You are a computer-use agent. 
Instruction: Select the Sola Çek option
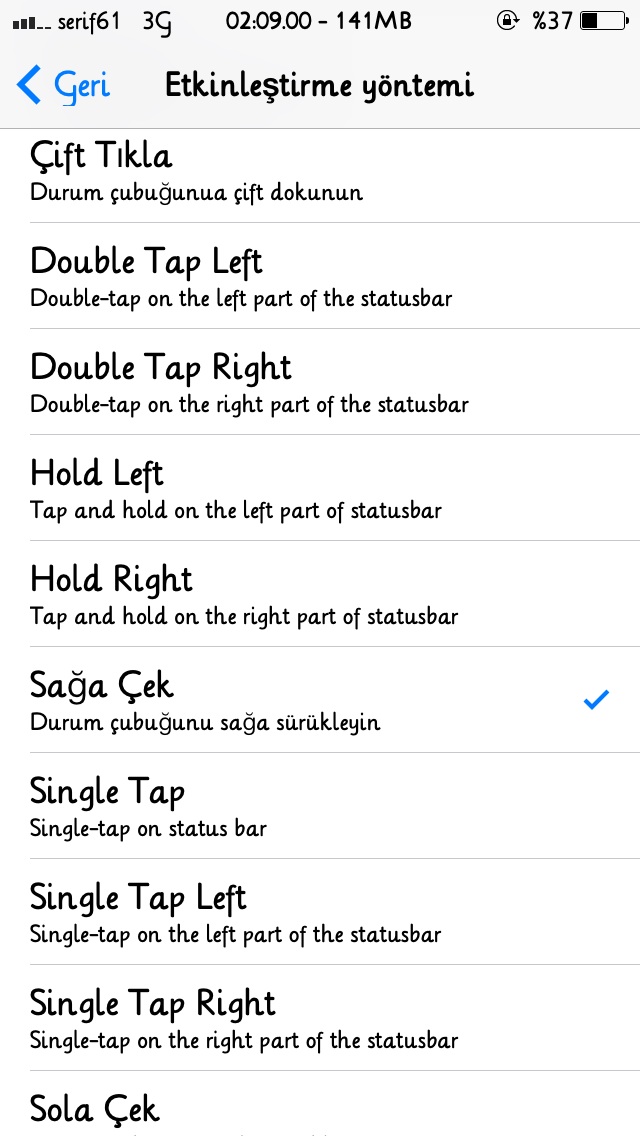320,1103
